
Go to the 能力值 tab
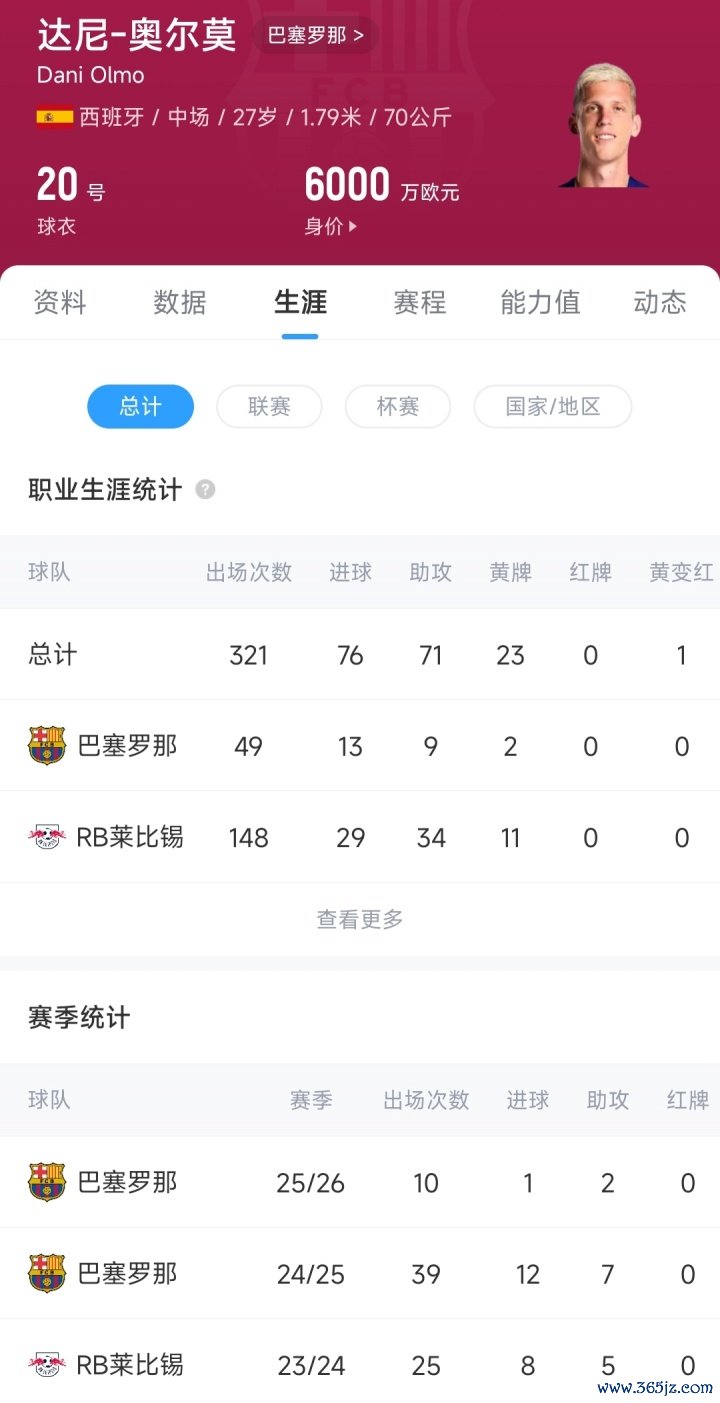pyautogui.click(x=540, y=302)
